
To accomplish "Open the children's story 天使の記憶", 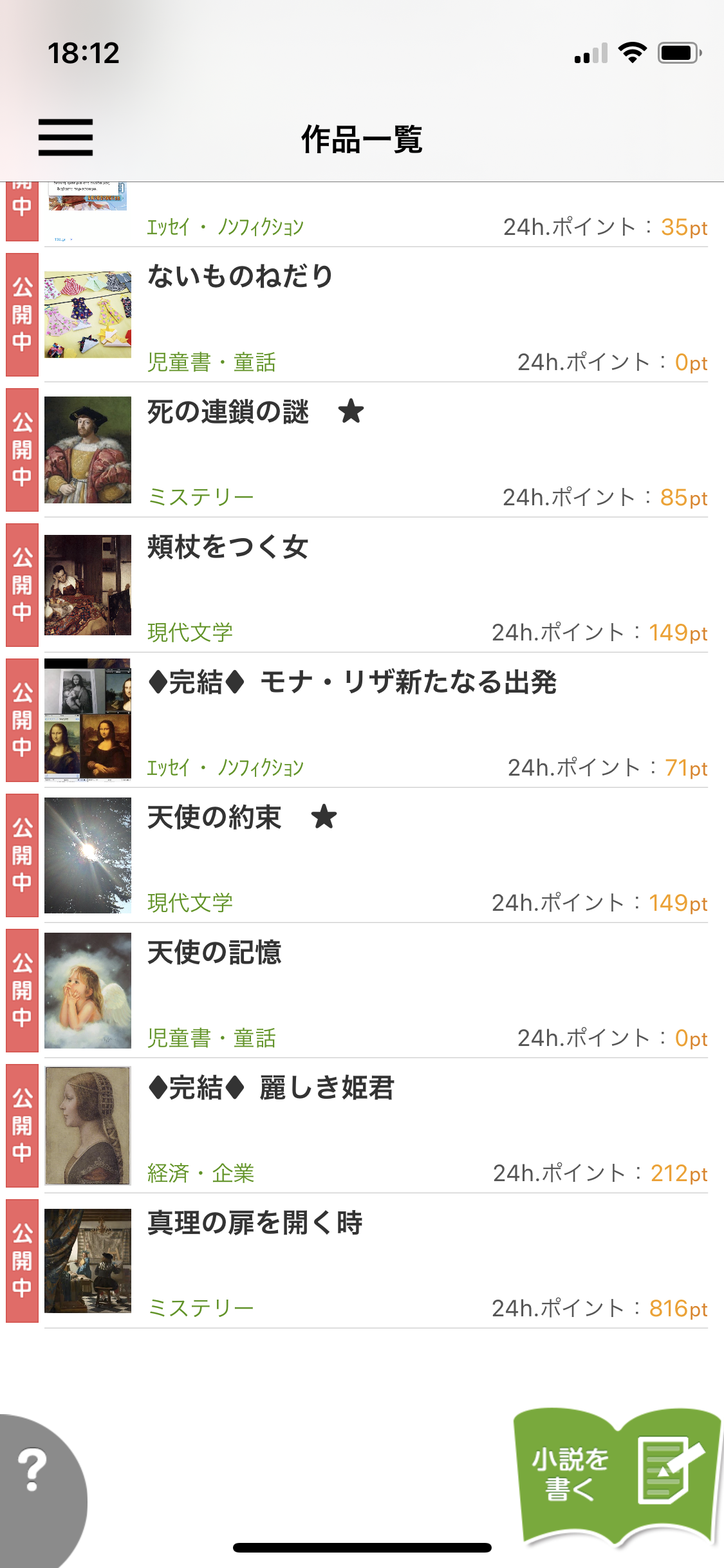I will pyautogui.click(x=214, y=953).
